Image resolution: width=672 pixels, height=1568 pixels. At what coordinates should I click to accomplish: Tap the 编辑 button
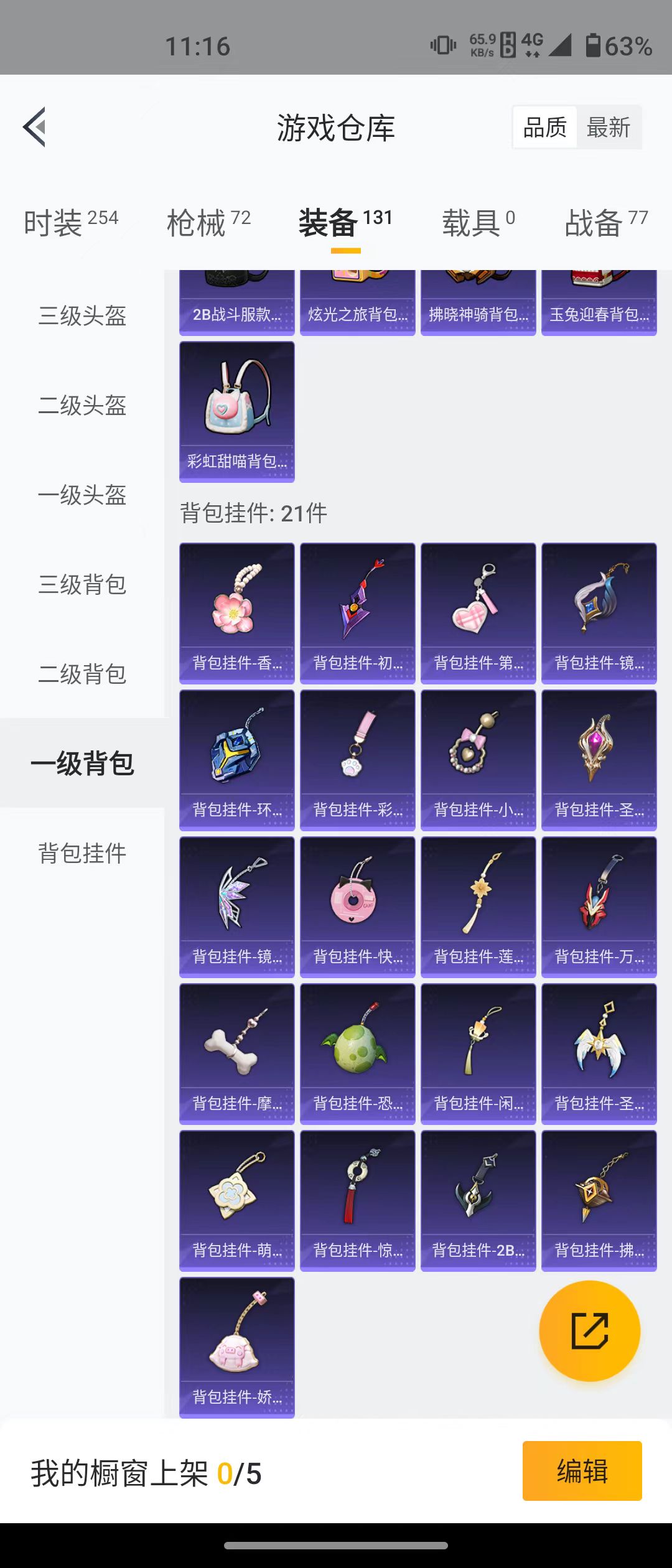tap(582, 1471)
